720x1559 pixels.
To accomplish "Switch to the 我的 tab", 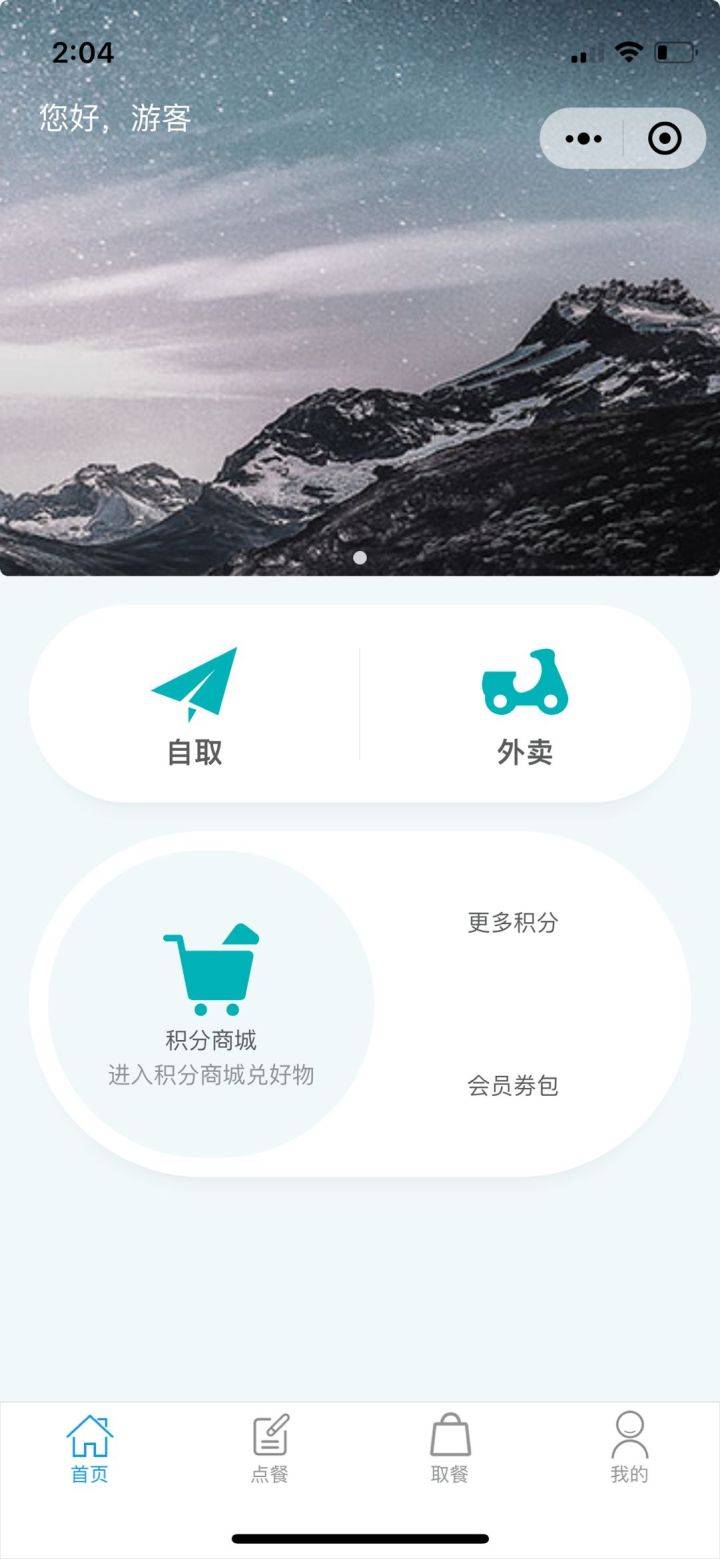I will [x=628, y=1452].
